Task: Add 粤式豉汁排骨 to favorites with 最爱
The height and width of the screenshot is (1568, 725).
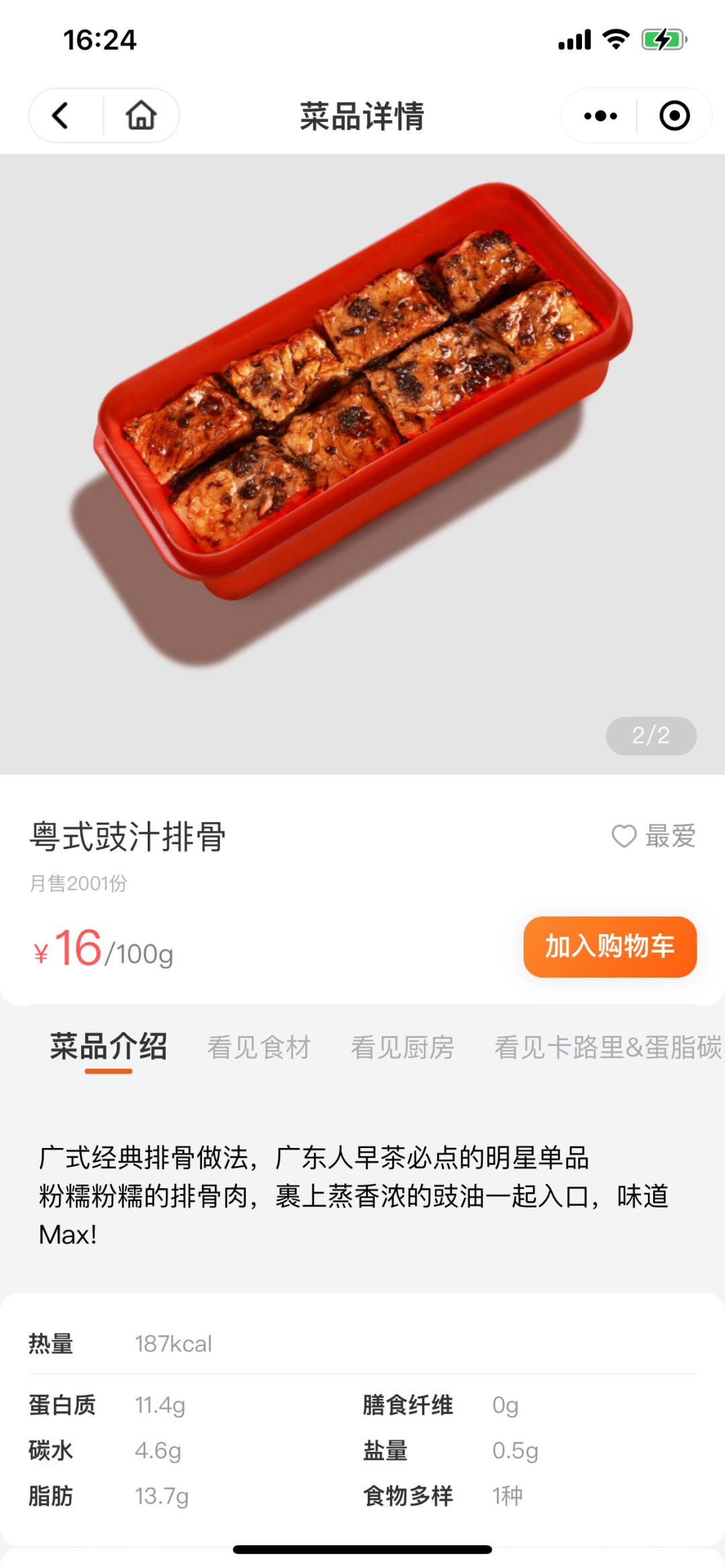Action: coord(653,836)
